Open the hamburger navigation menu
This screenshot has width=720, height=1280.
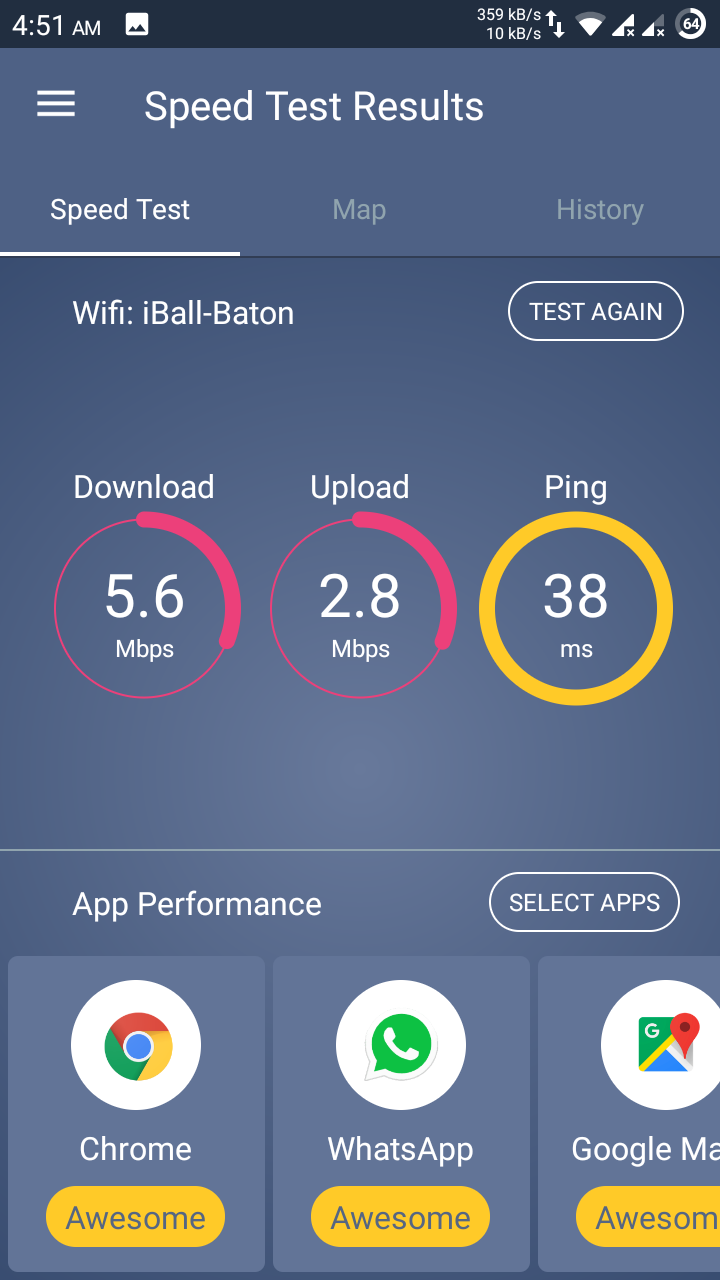pos(56,105)
